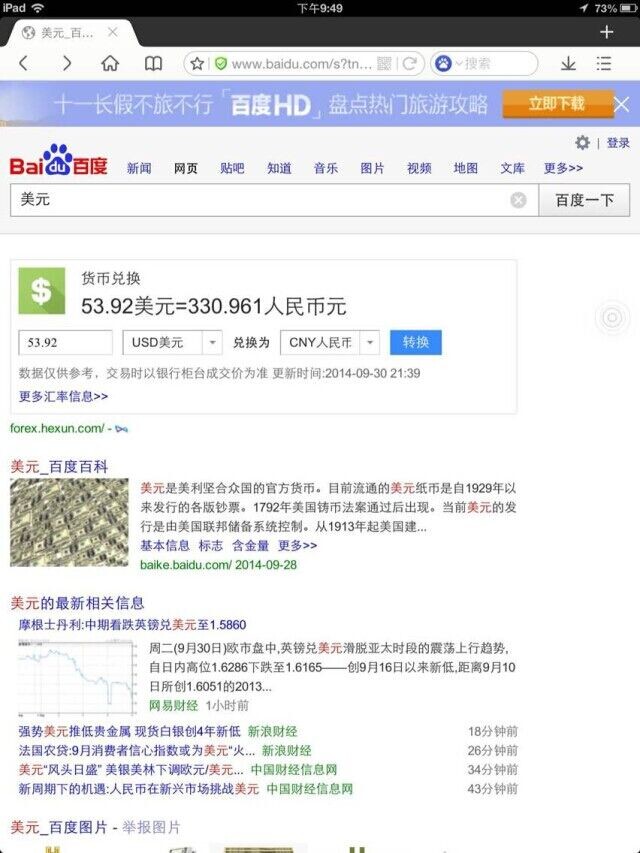640x853 pixels.
Task: Open the bookmarks book icon
Action: [x=153, y=63]
